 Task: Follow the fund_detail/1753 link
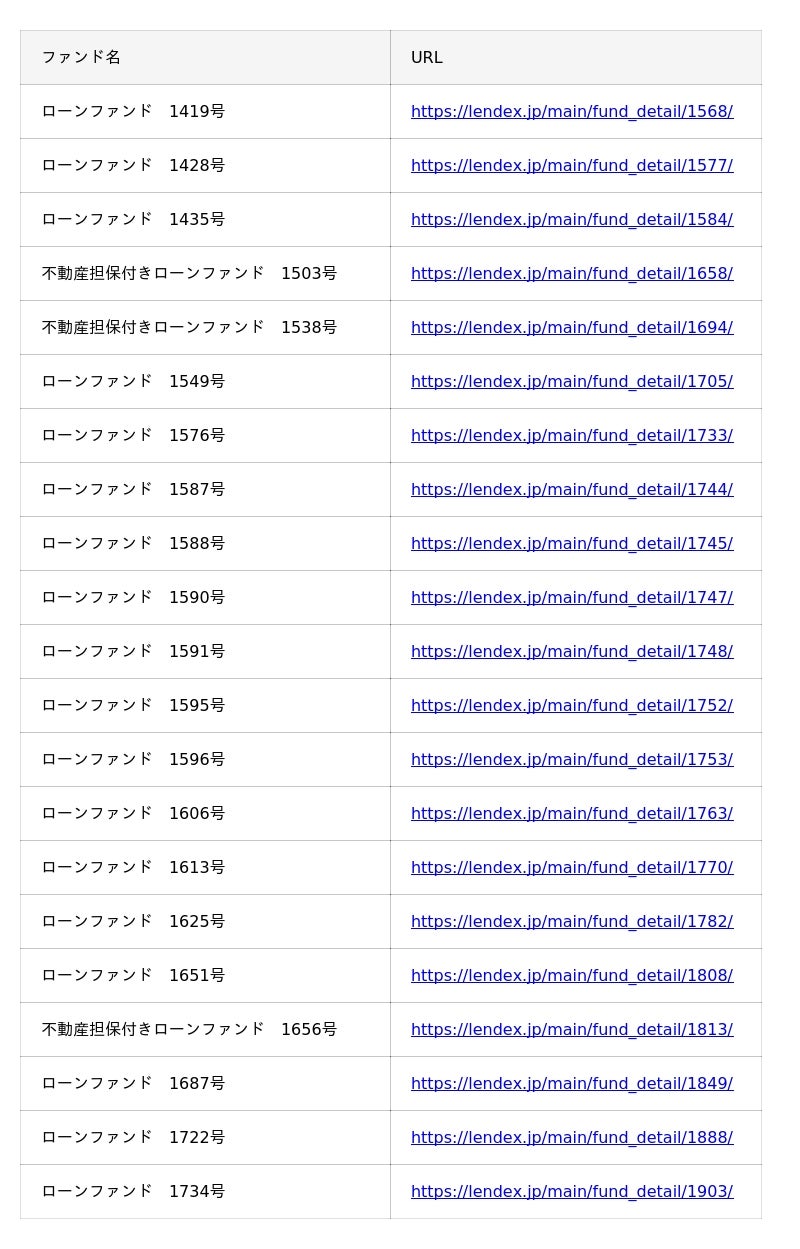[x=571, y=760]
